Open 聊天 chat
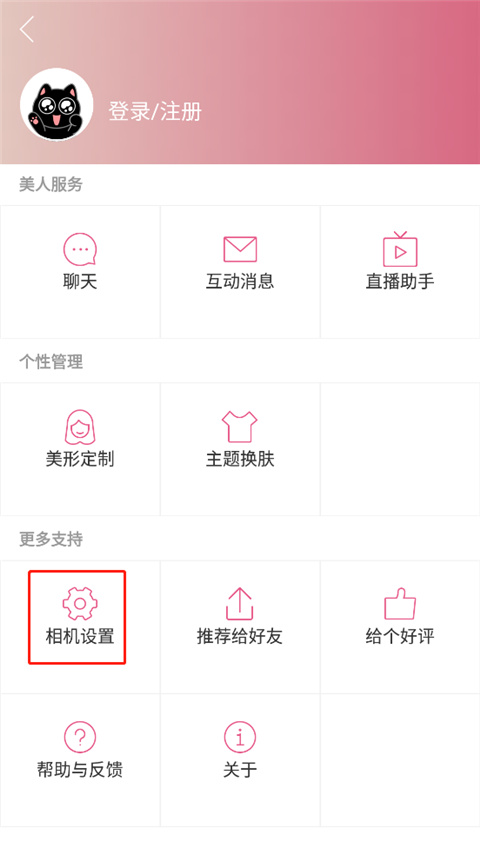This screenshot has height=854, width=480. tap(80, 272)
